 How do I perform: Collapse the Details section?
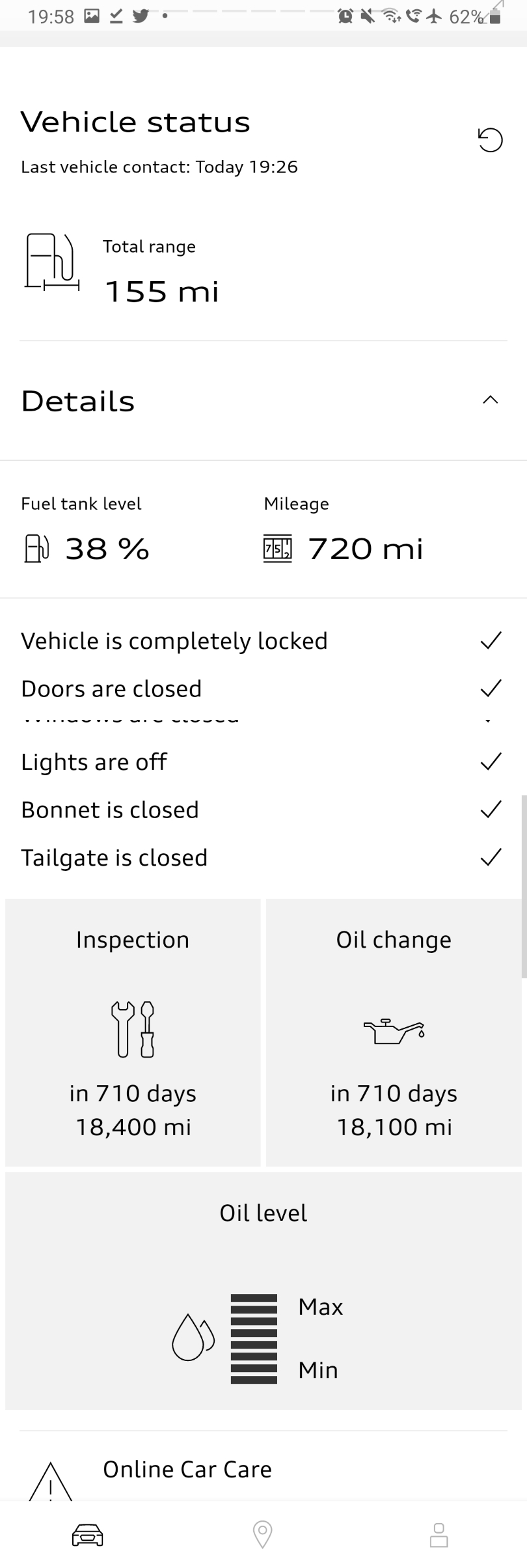click(490, 400)
